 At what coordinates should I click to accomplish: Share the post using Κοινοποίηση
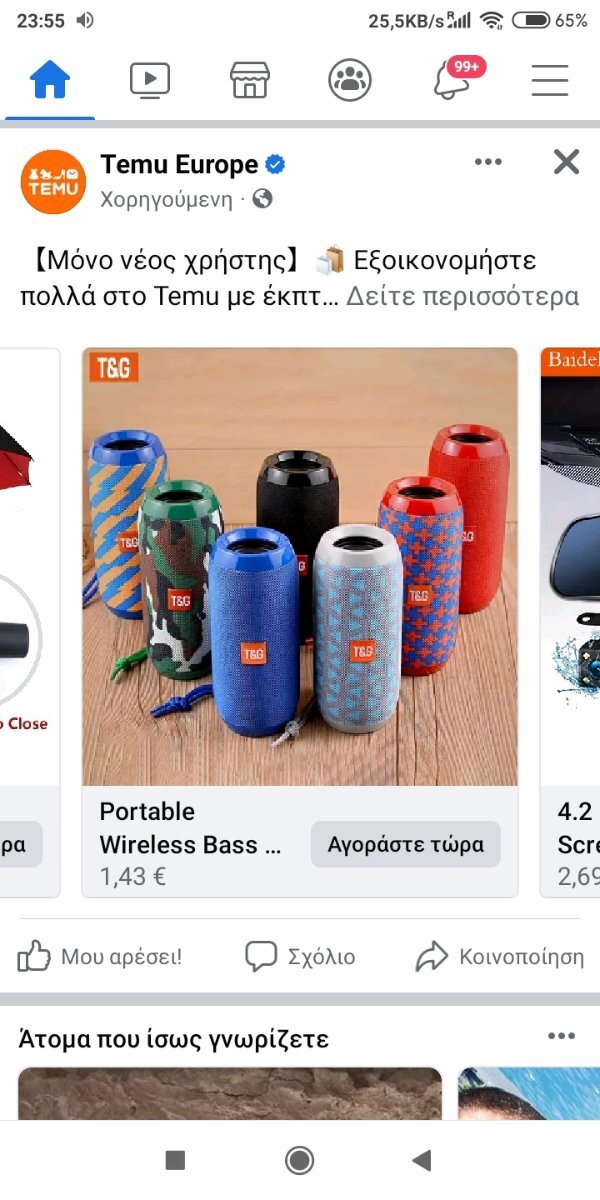click(500, 957)
